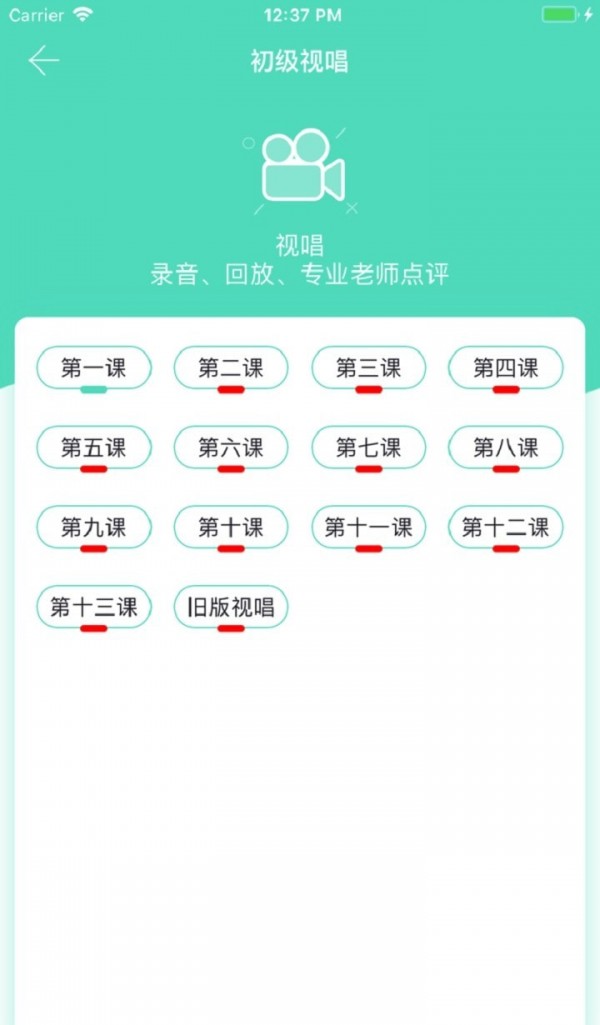
Task: Open the 旧版视唱 old version section
Action: click(x=231, y=607)
